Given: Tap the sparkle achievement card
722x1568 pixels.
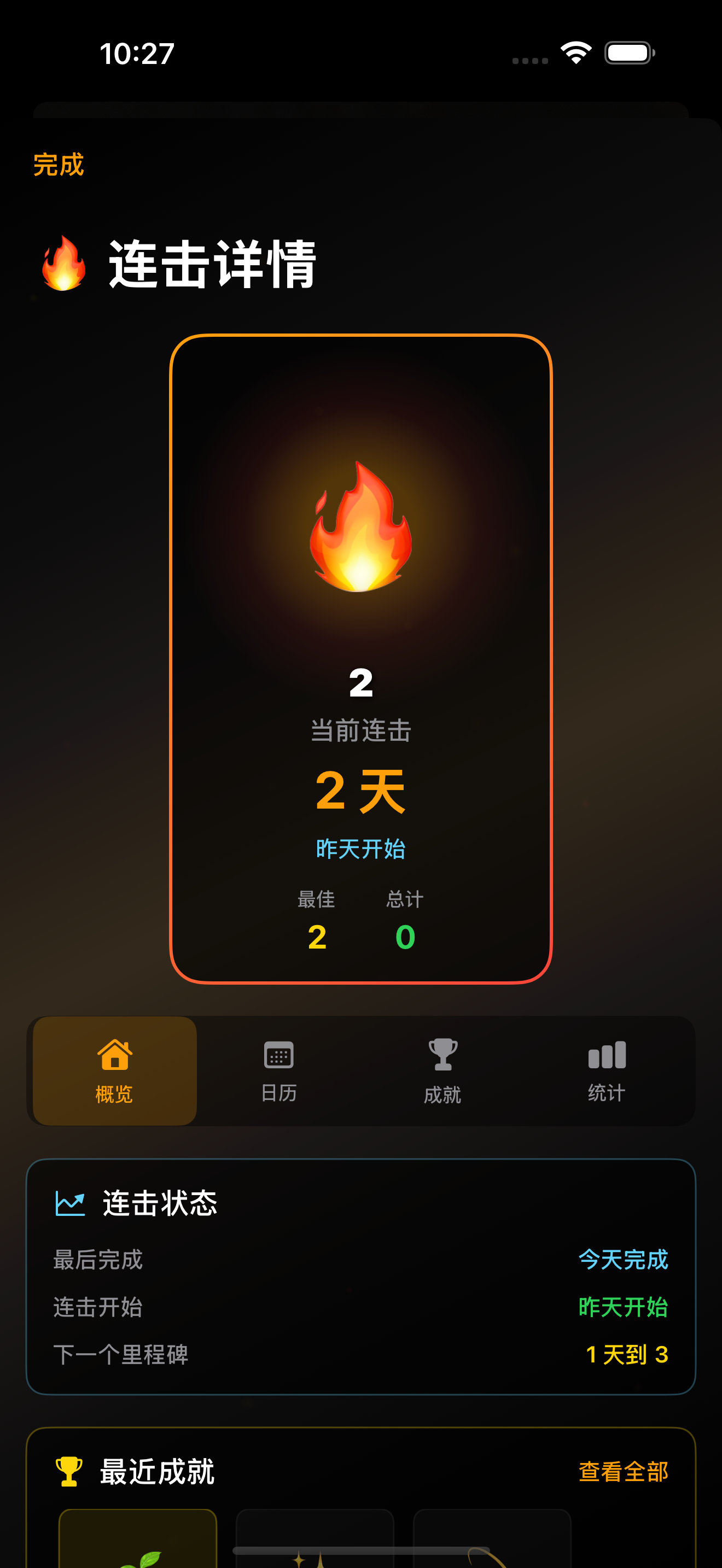Looking at the screenshot, I should pos(313,1540).
